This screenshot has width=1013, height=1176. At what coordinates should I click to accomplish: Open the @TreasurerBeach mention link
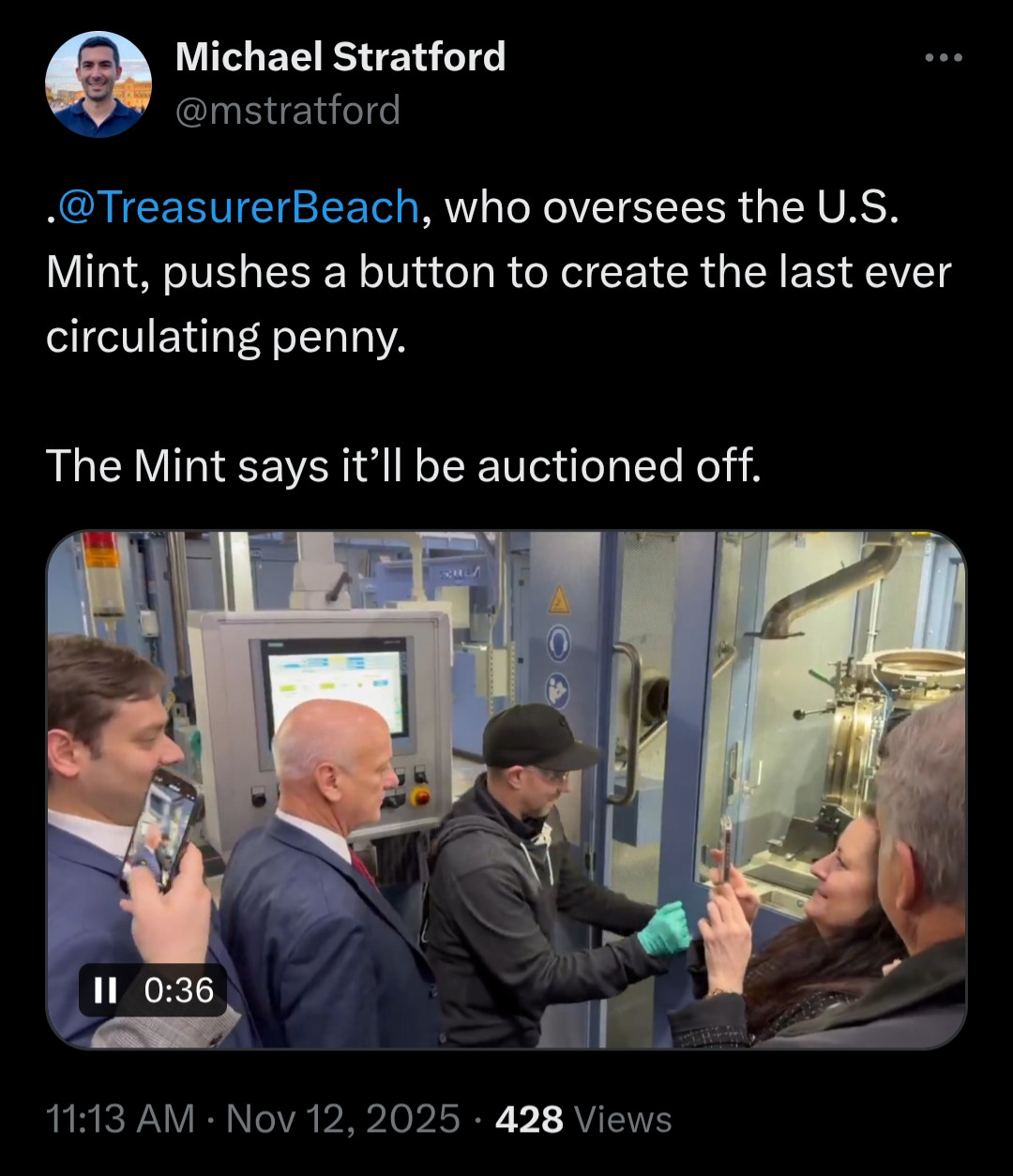tap(238, 206)
